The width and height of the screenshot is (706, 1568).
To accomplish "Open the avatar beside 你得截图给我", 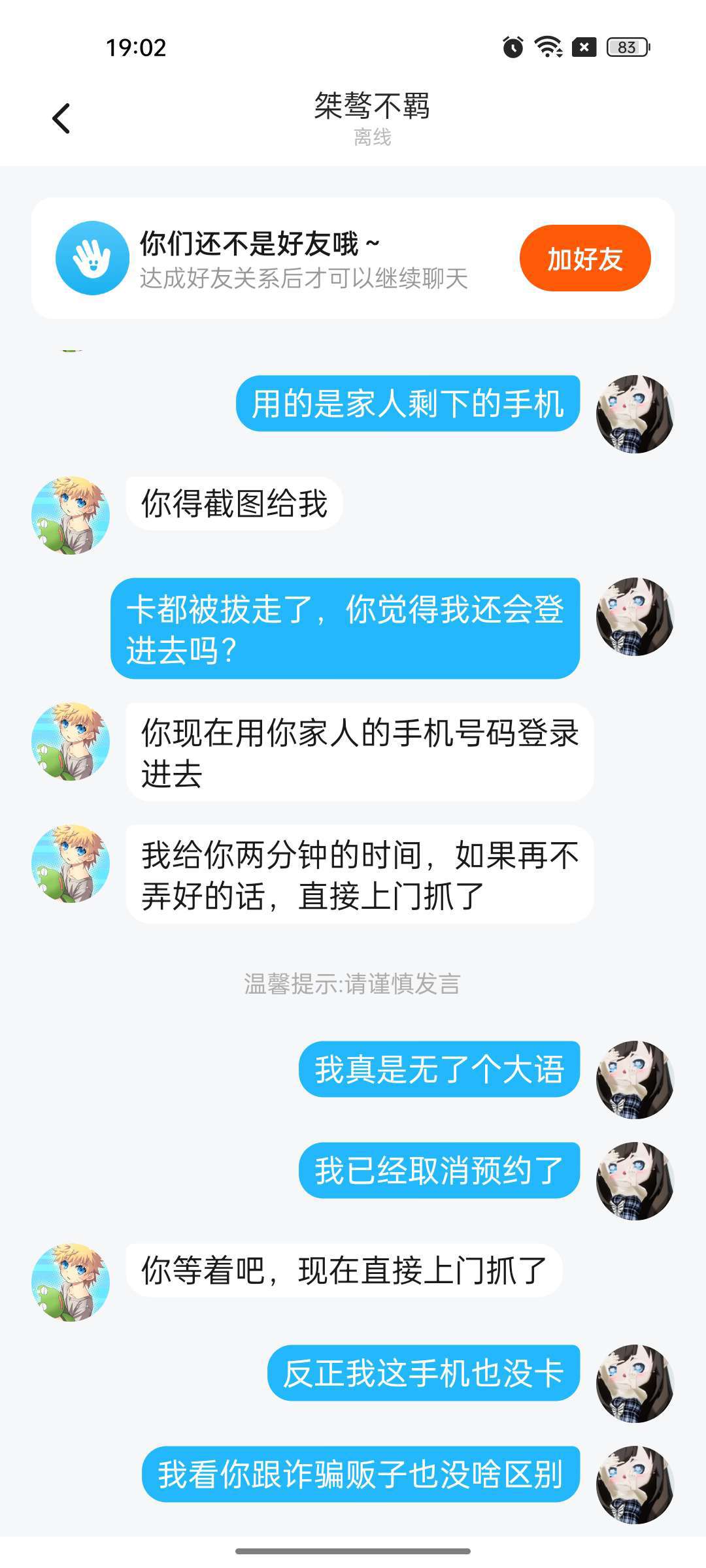I will pos(71,515).
